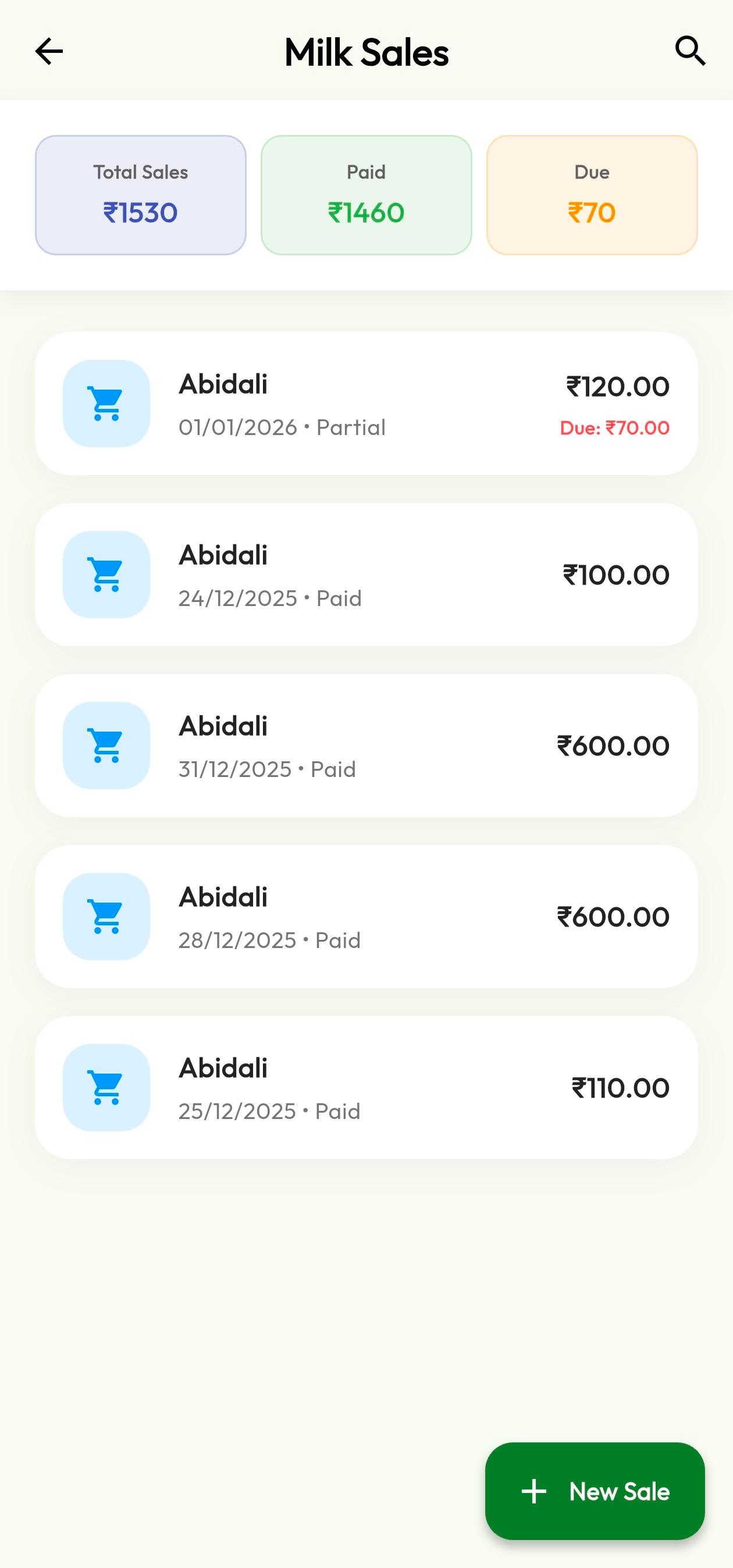The width and height of the screenshot is (733, 1568).
Task: Open the ₹600.00 sale dated 28/12/2025
Action: 366,915
